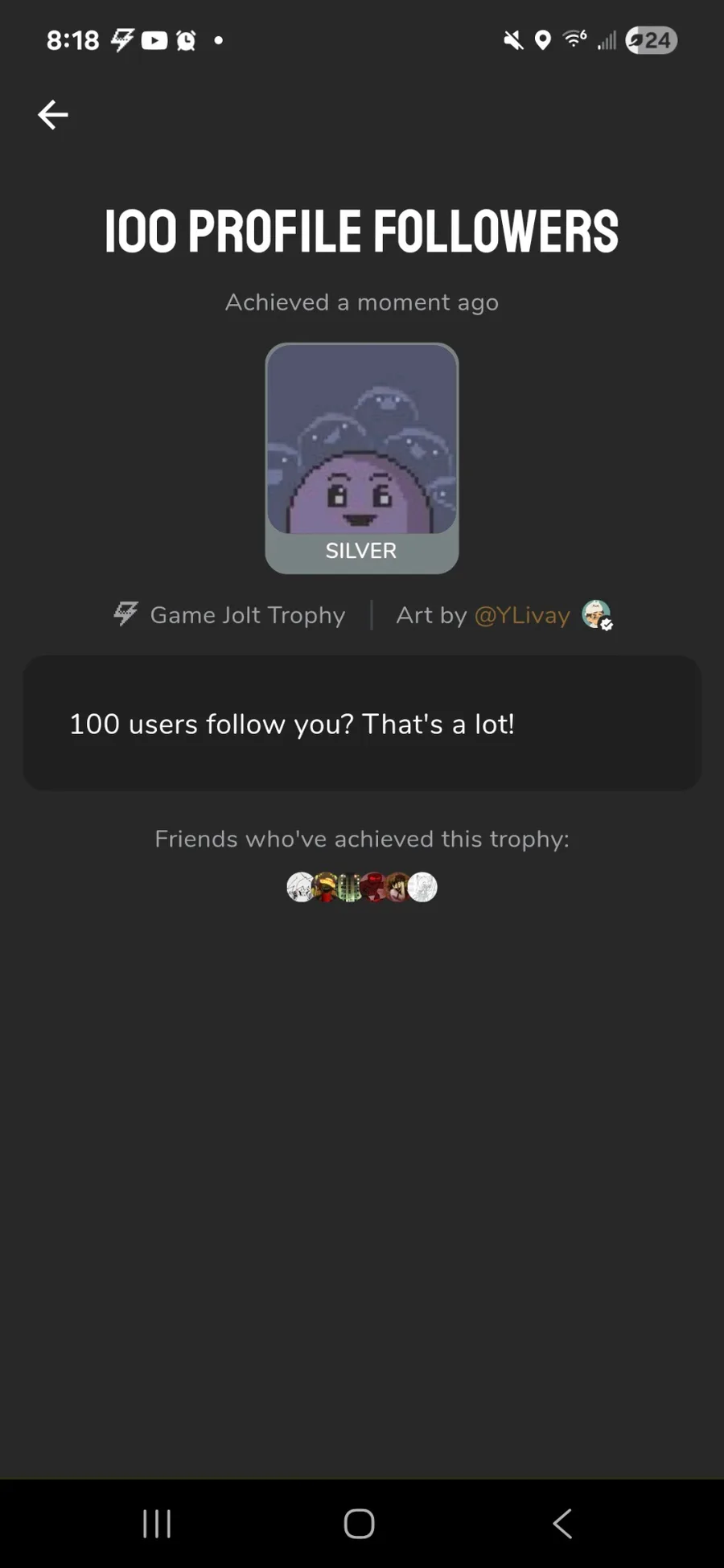Go back using the top-left arrow
The image size is (724, 1568).
coord(53,115)
